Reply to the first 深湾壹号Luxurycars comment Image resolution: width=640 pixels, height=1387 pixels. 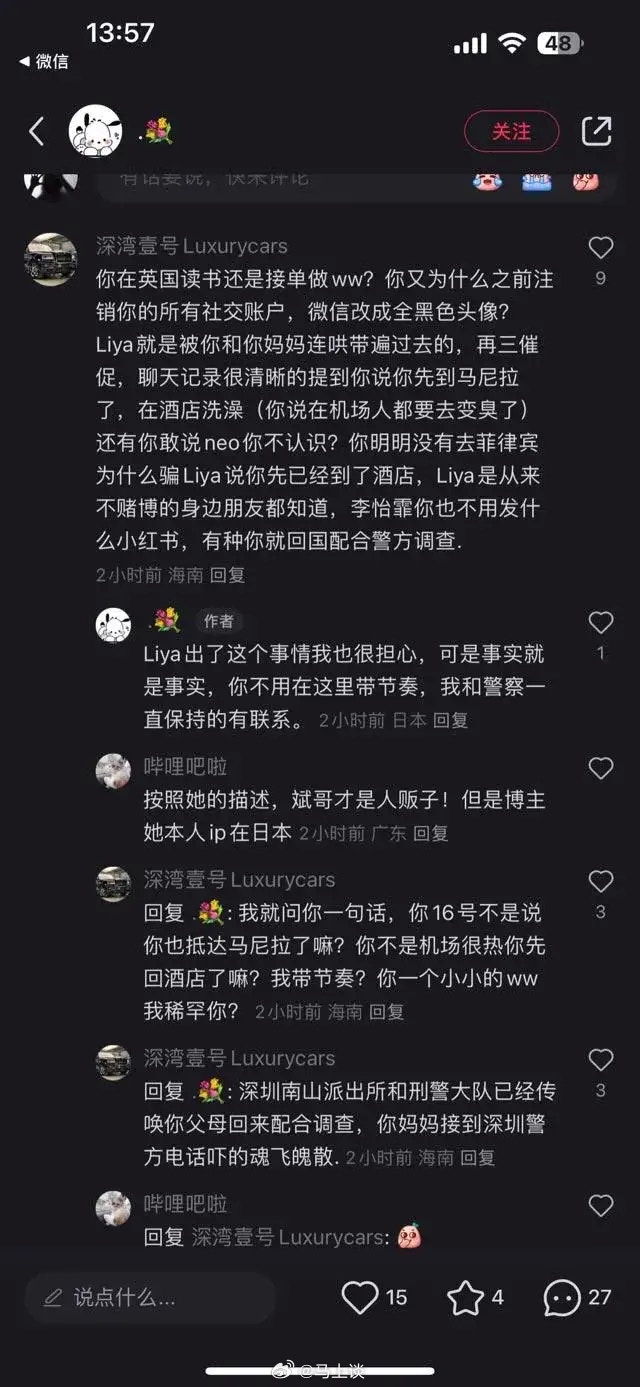click(x=227, y=575)
